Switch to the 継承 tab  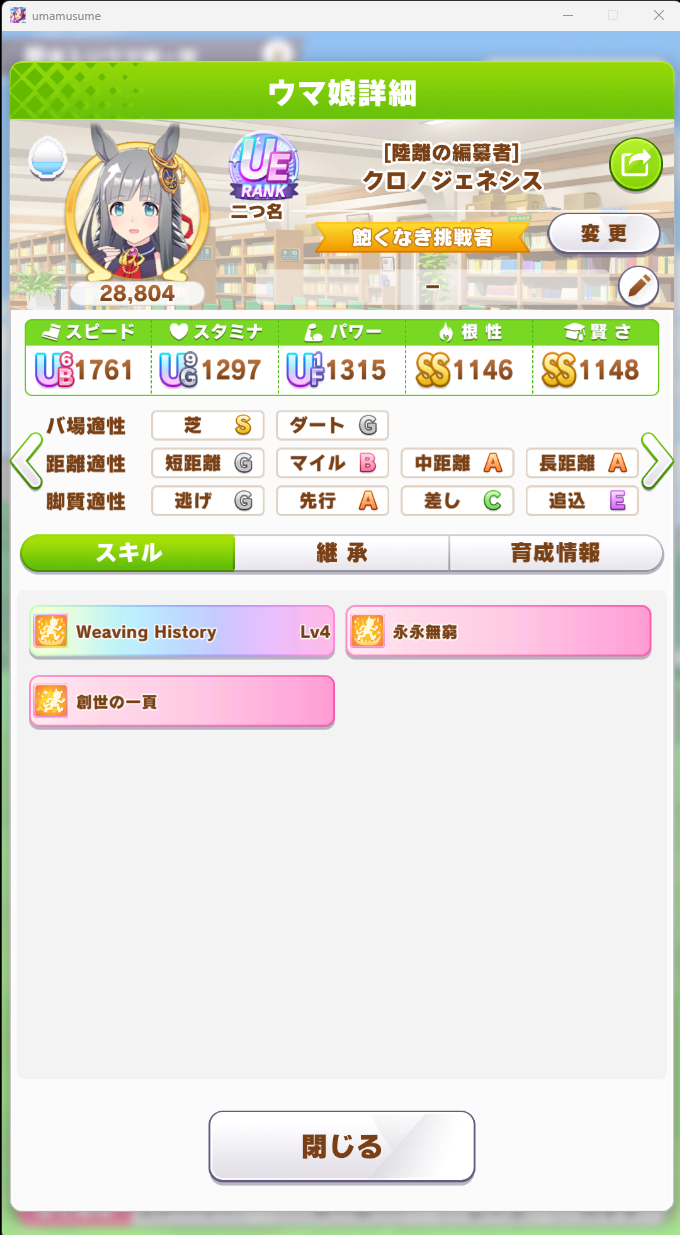(x=342, y=553)
